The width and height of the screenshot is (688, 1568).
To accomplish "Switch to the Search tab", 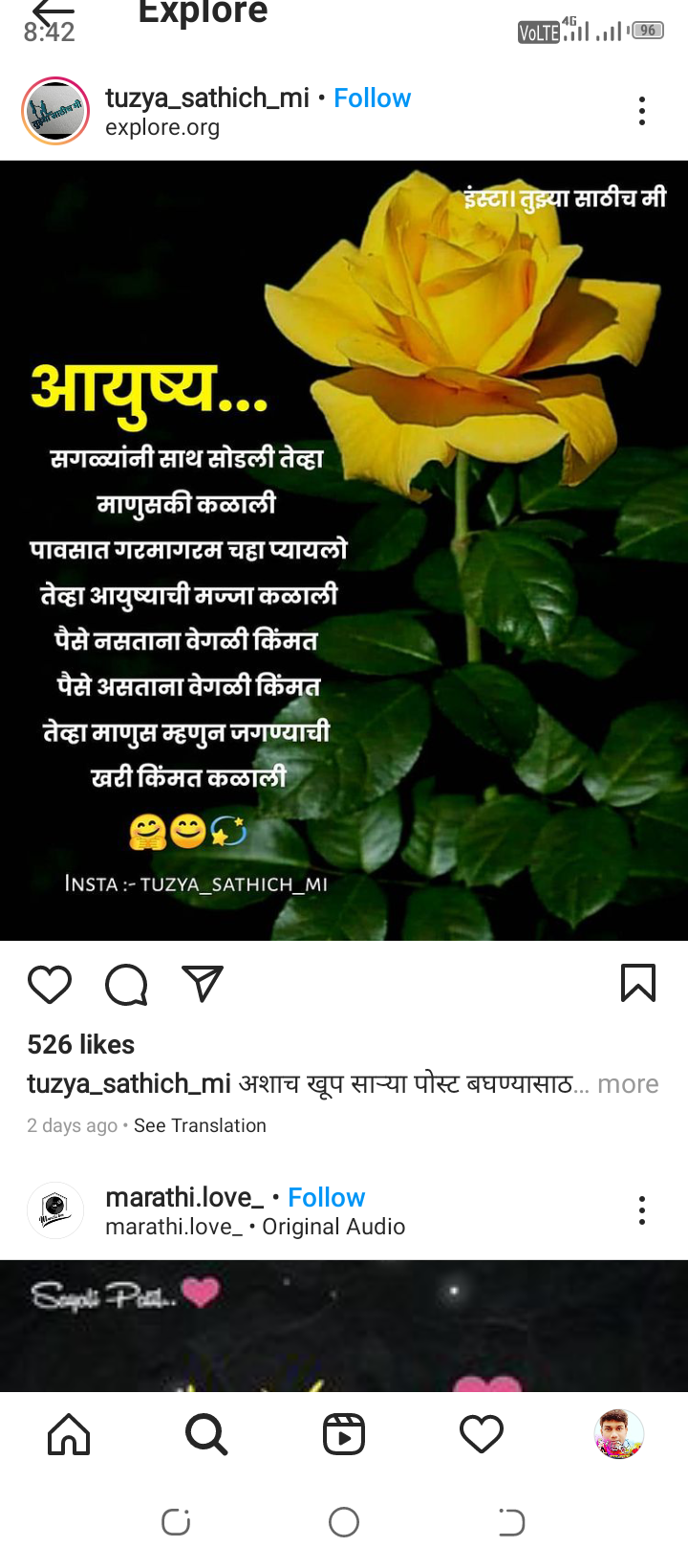I will coord(206,1434).
